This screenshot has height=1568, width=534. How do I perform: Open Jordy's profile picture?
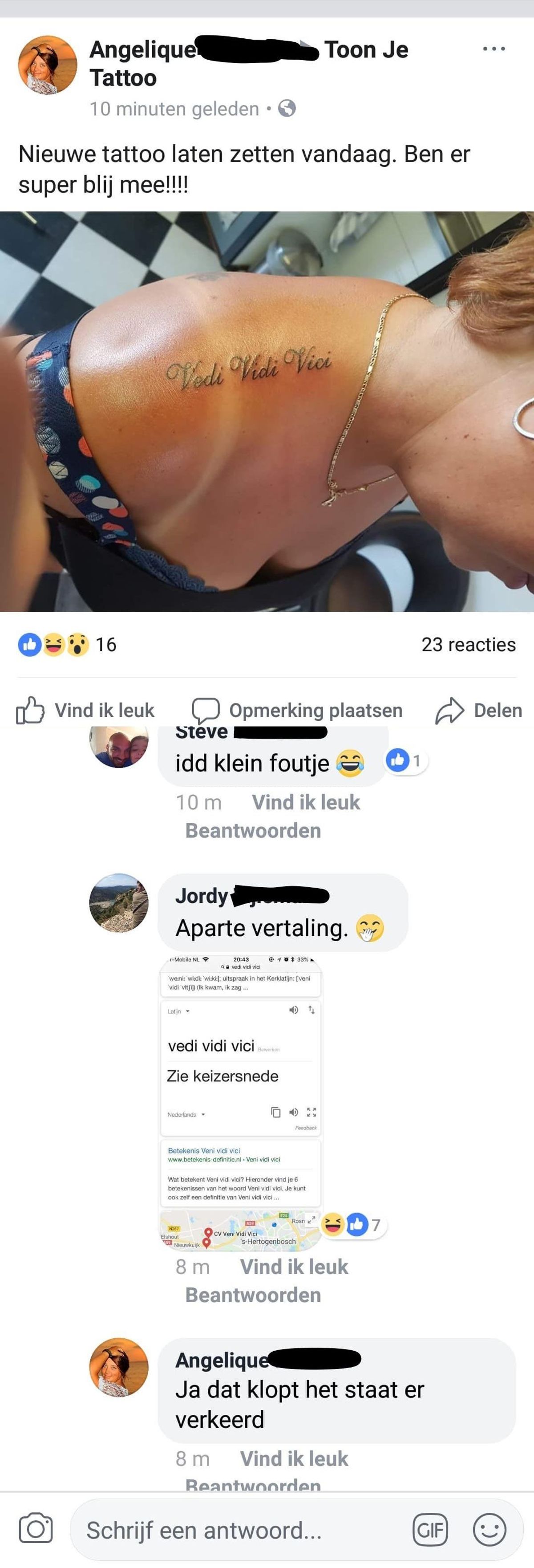coord(119,903)
